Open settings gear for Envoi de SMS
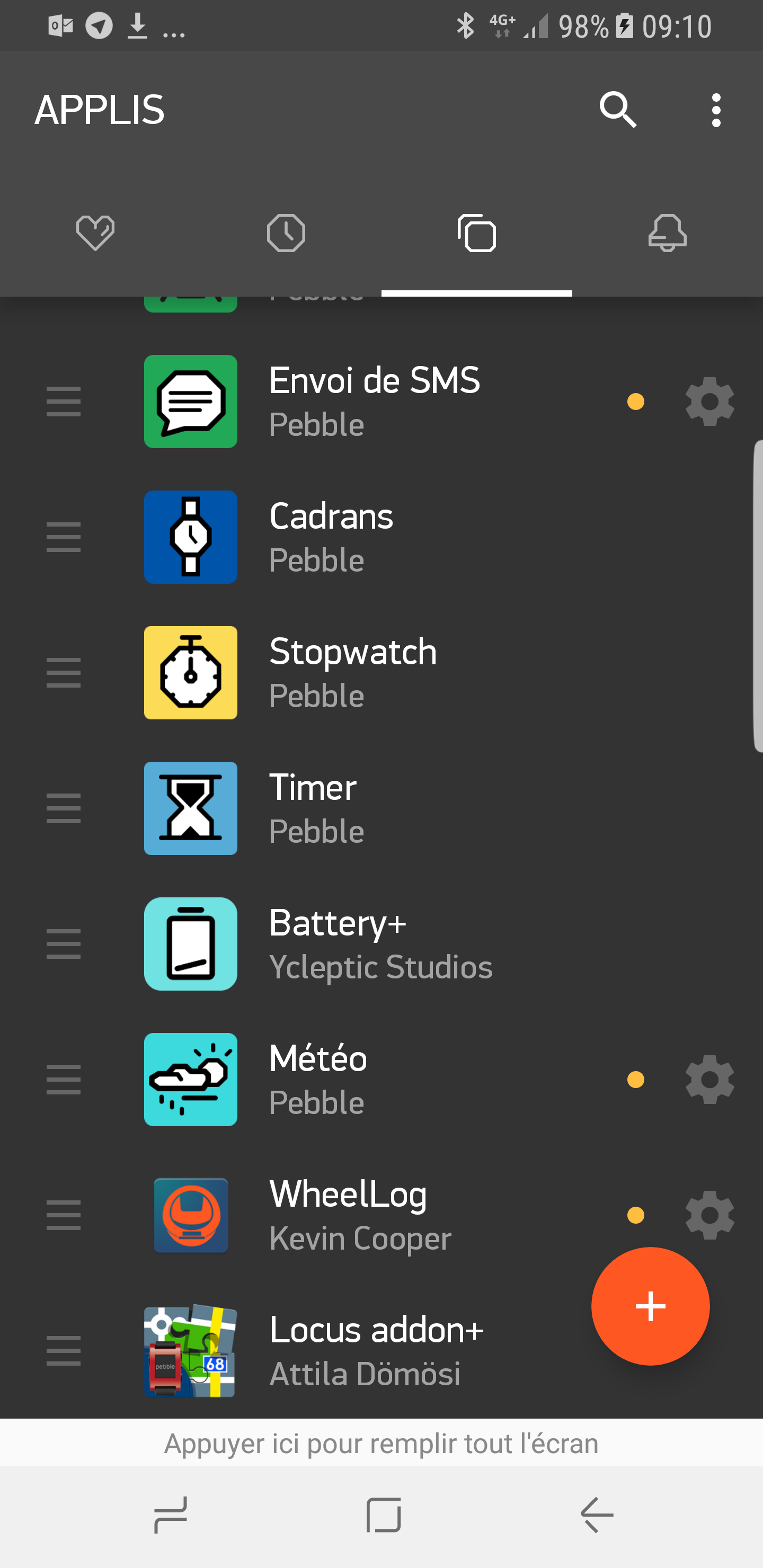 coord(709,401)
